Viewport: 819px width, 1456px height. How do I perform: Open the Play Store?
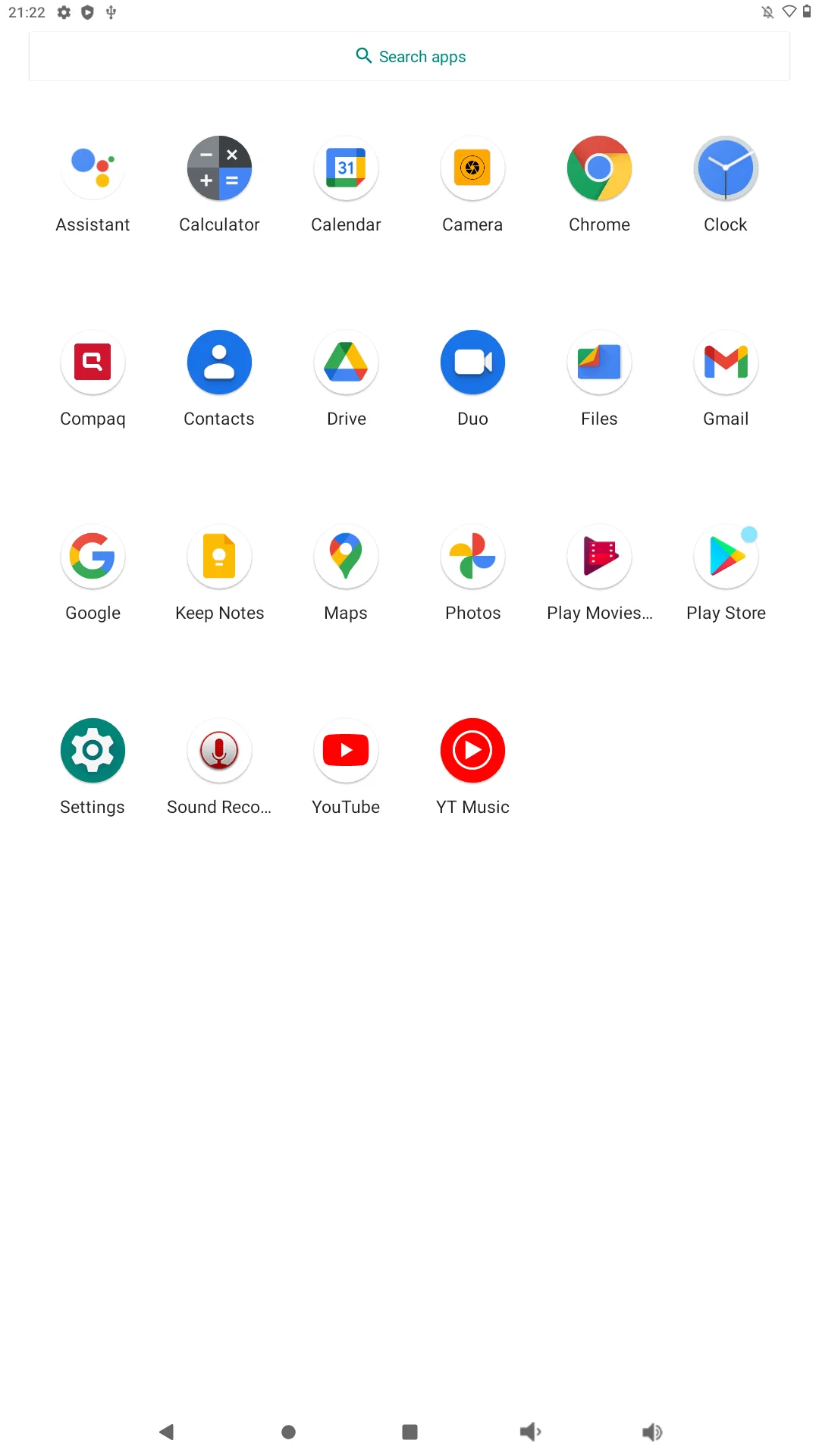point(725,557)
